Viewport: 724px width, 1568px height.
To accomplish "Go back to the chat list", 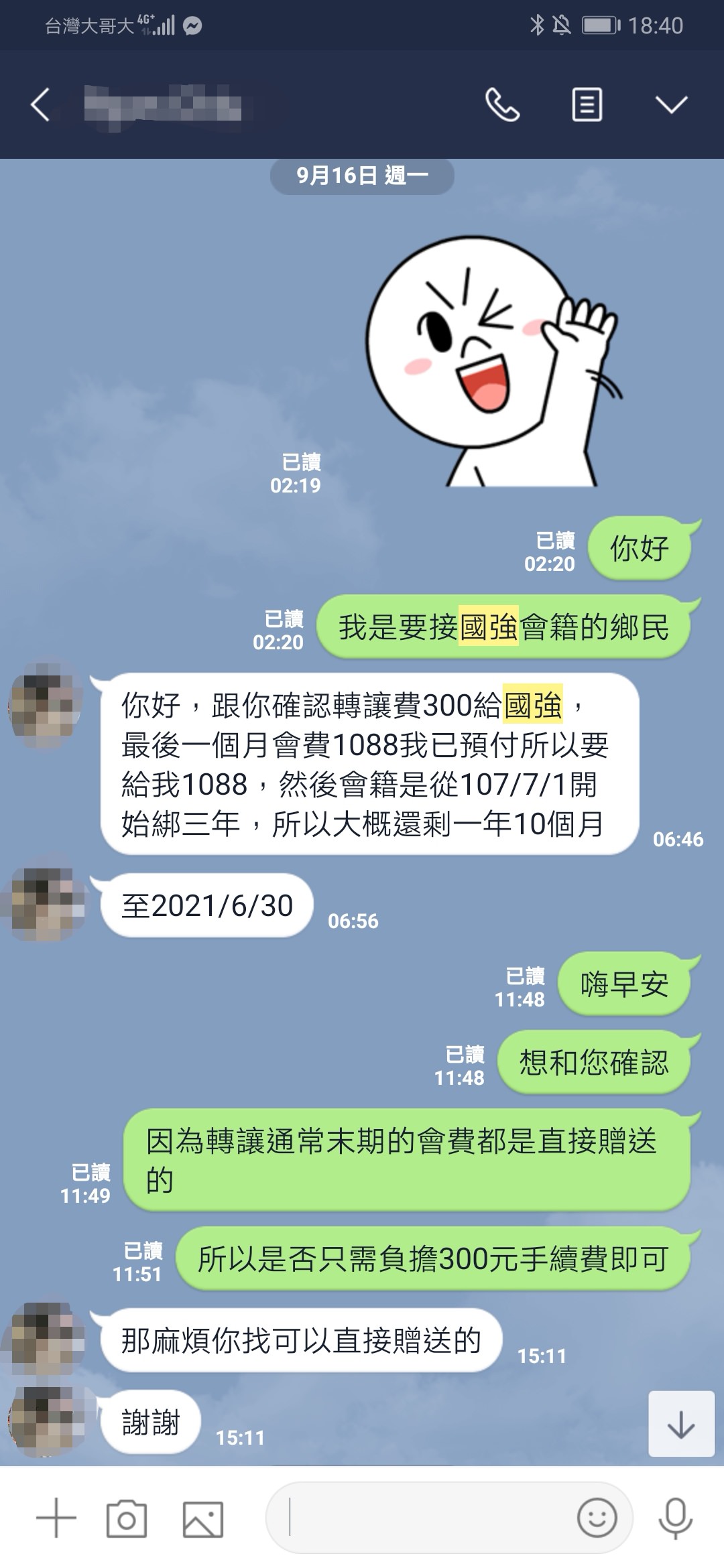I will click(x=40, y=105).
